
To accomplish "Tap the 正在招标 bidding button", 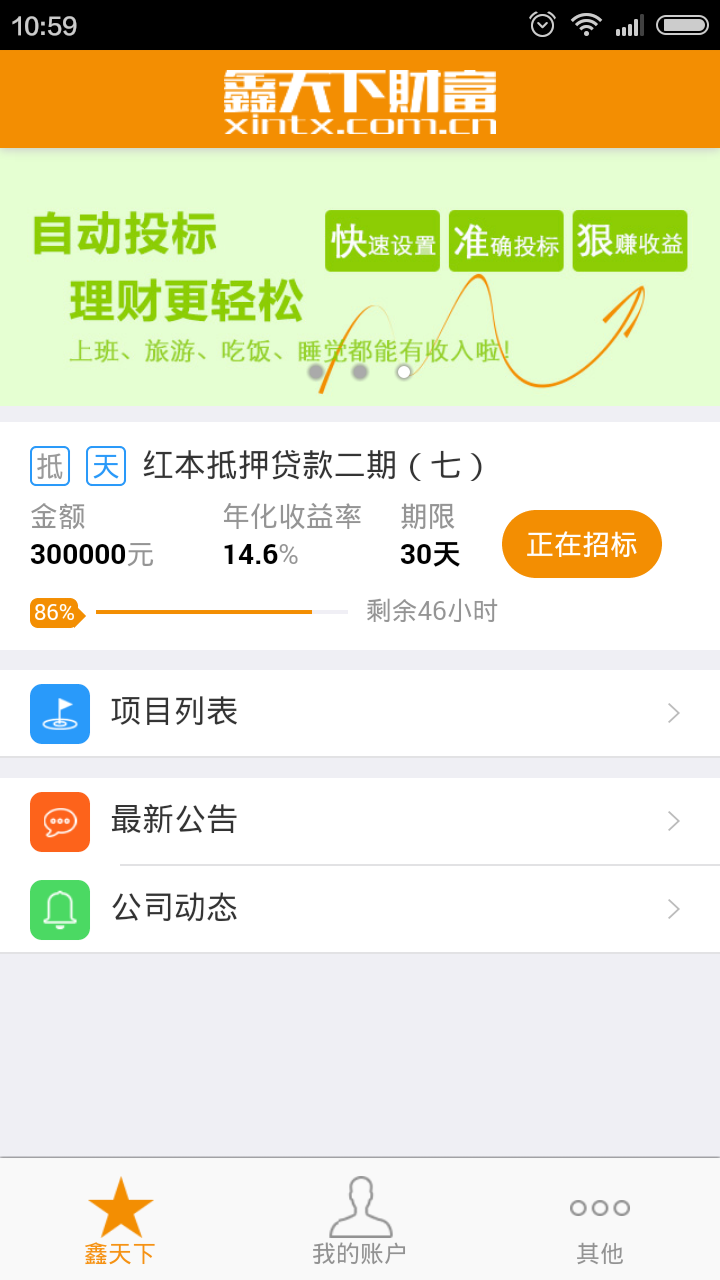I will [581, 544].
